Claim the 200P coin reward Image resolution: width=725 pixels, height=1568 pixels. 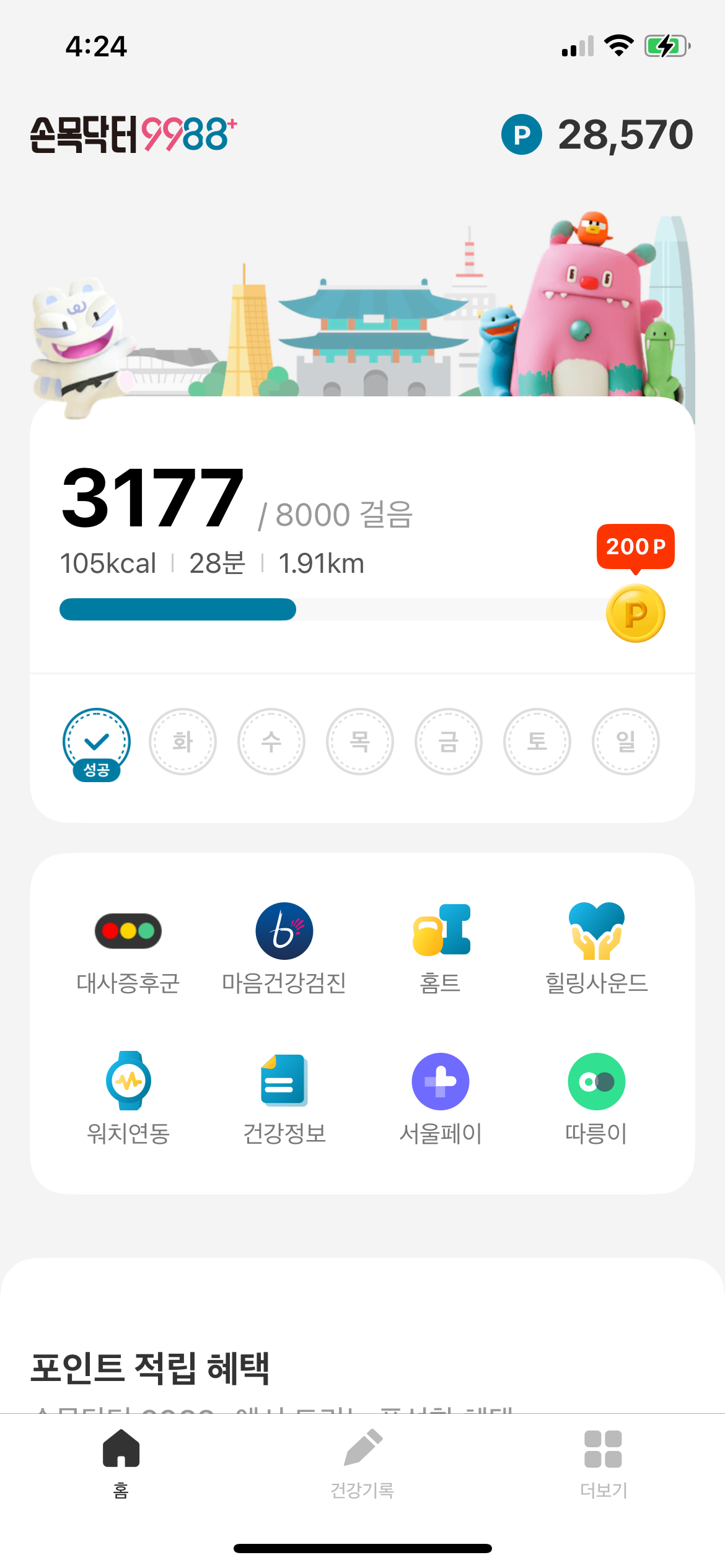tap(635, 613)
